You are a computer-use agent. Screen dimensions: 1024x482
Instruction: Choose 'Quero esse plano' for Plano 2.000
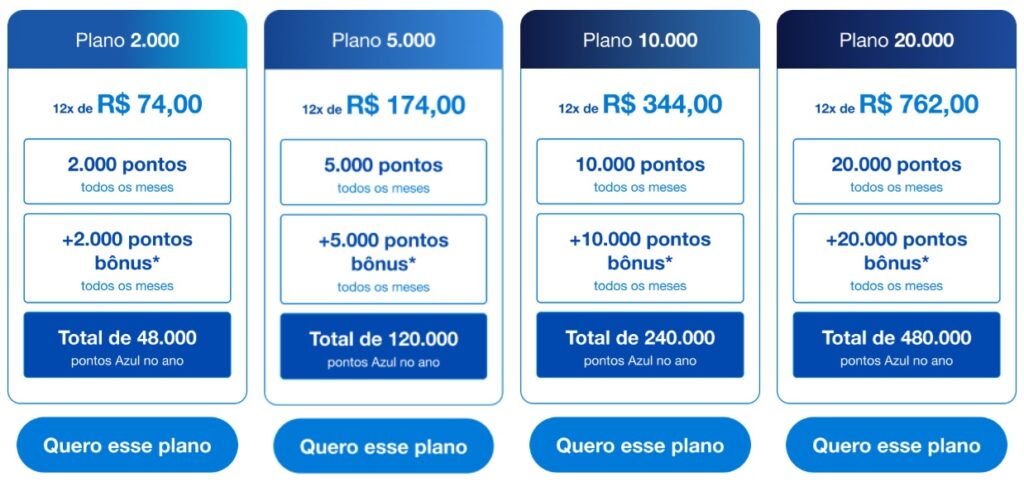[127, 445]
